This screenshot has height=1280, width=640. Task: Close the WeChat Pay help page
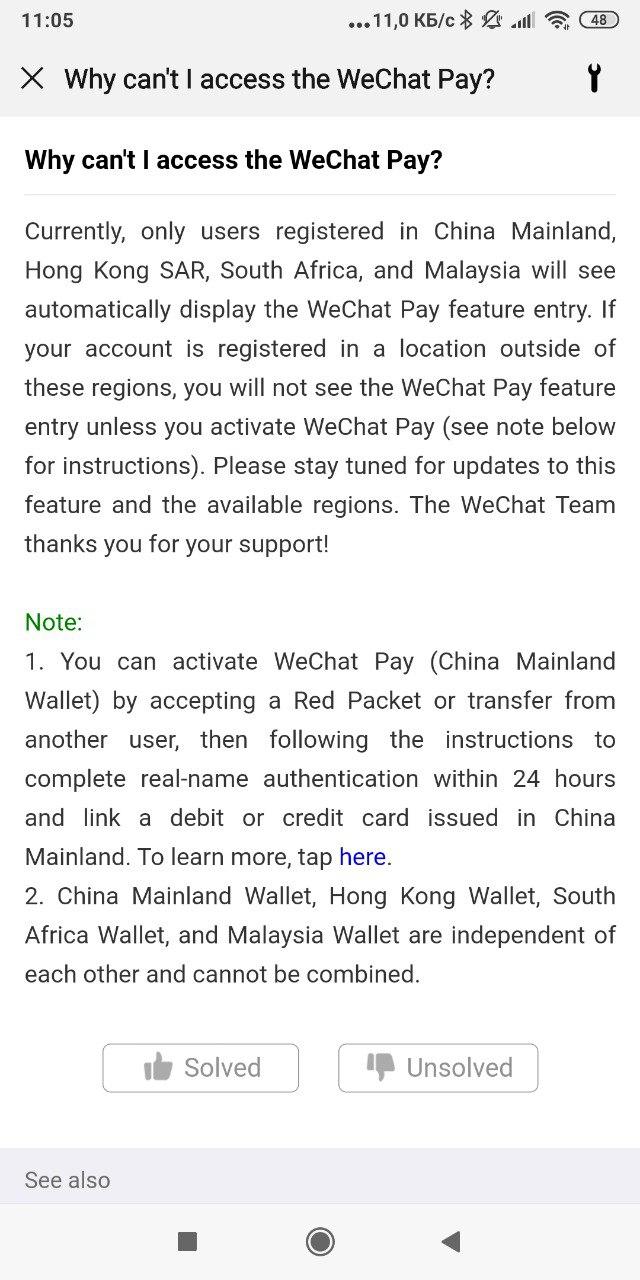coord(32,79)
